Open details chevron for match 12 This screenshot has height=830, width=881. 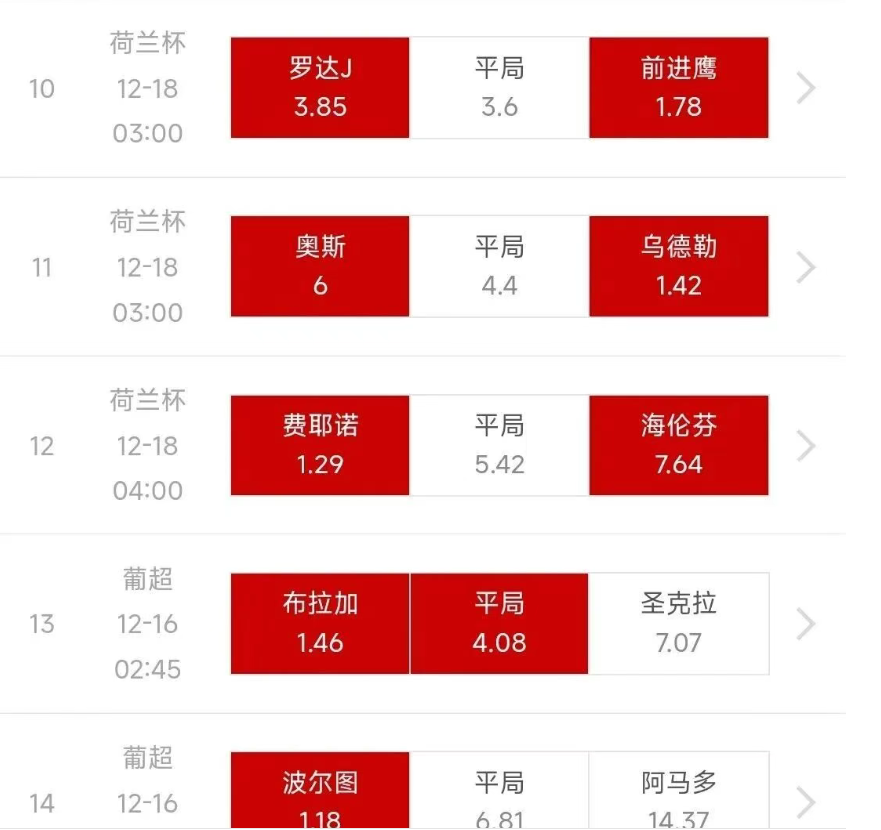coord(806,445)
